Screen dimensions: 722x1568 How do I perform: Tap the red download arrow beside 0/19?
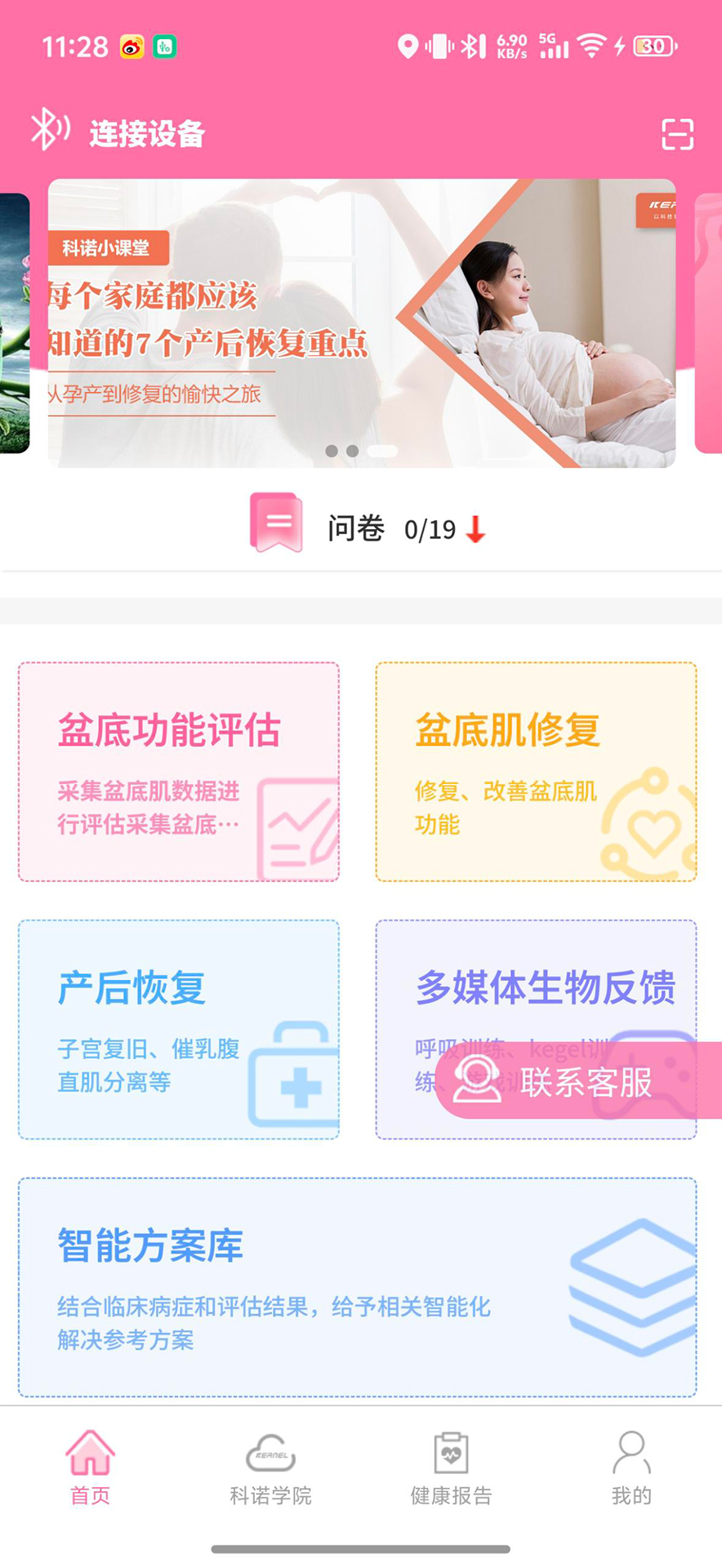coord(474,529)
